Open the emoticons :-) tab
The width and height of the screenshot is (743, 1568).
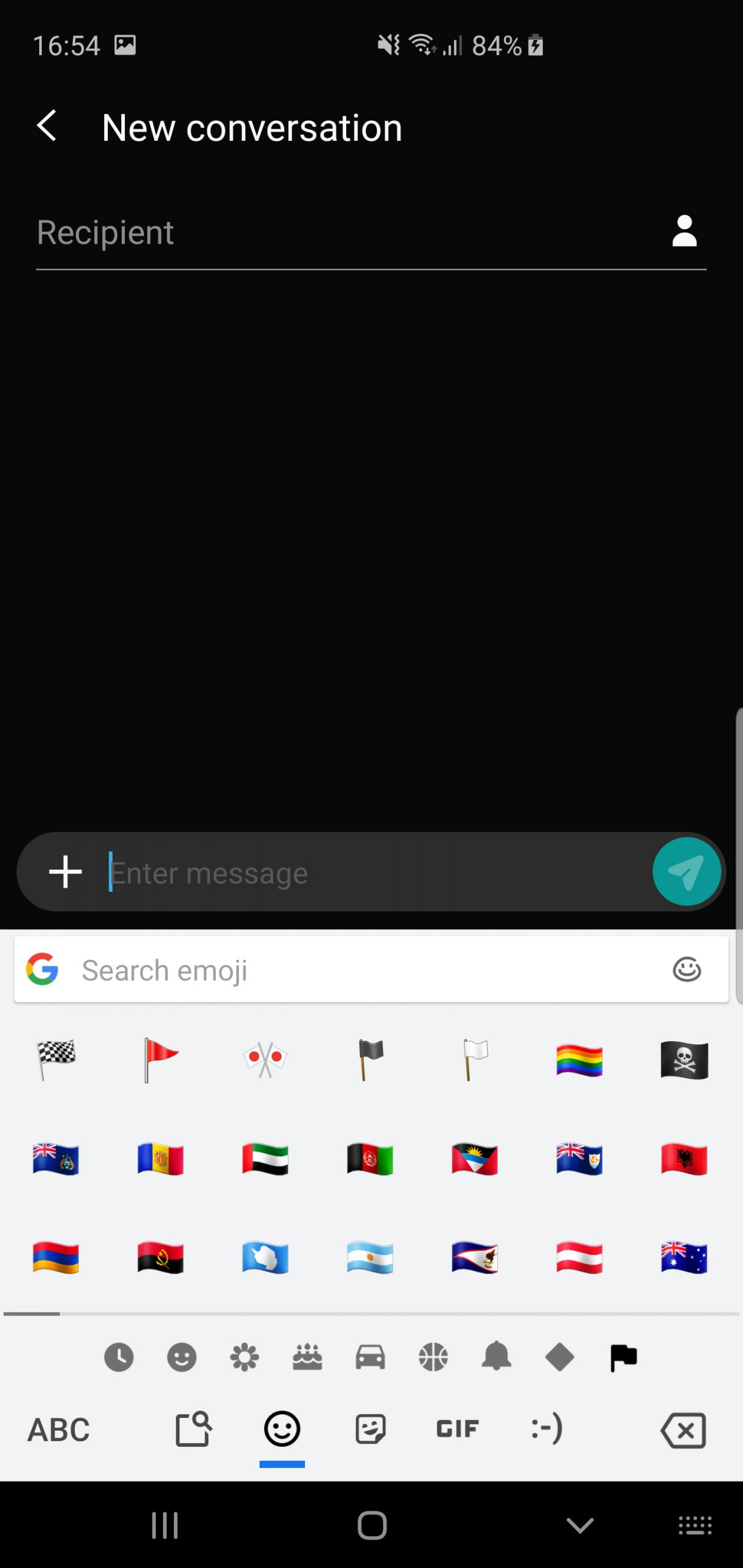tap(546, 1428)
